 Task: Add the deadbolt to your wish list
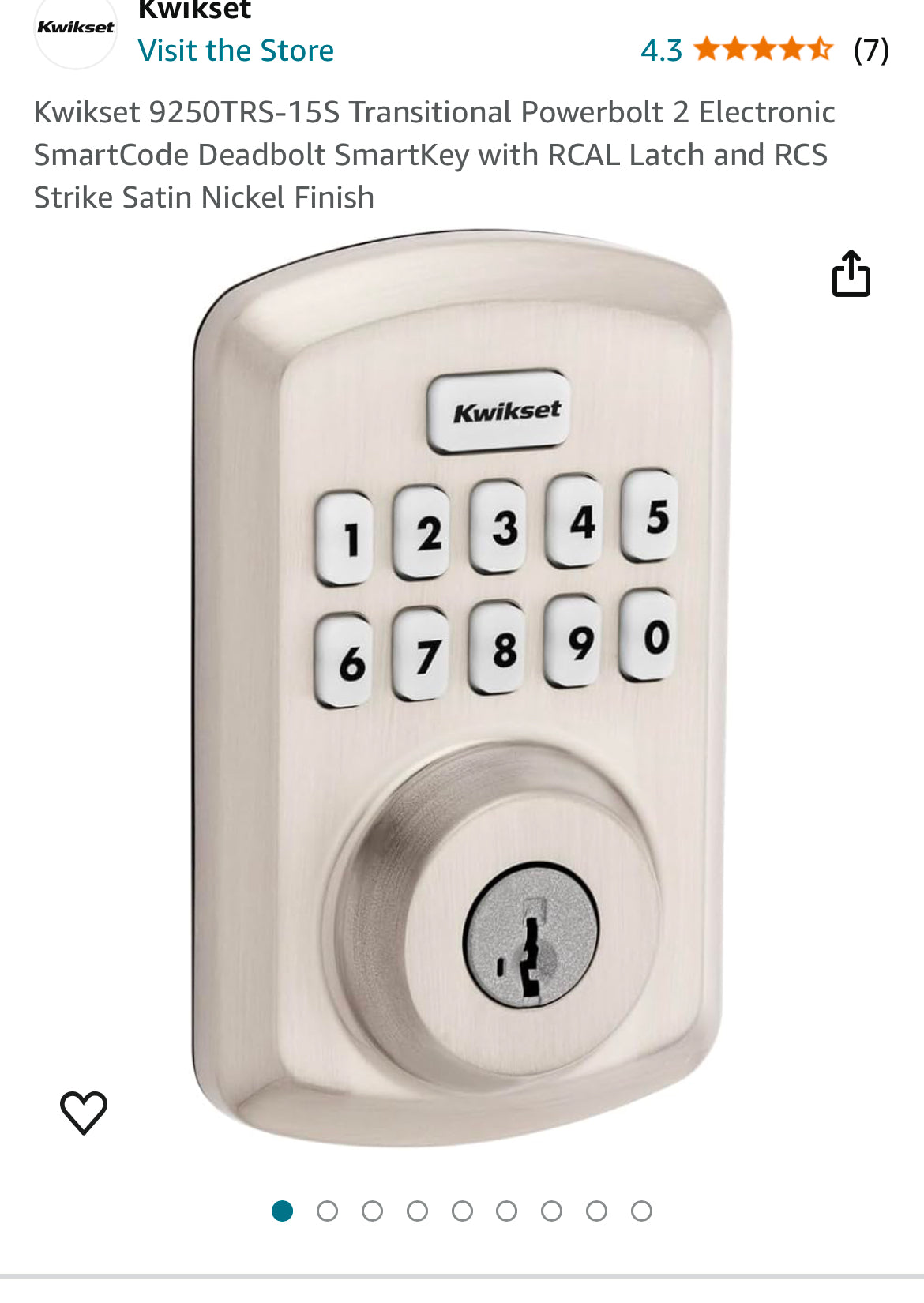[x=84, y=1112]
